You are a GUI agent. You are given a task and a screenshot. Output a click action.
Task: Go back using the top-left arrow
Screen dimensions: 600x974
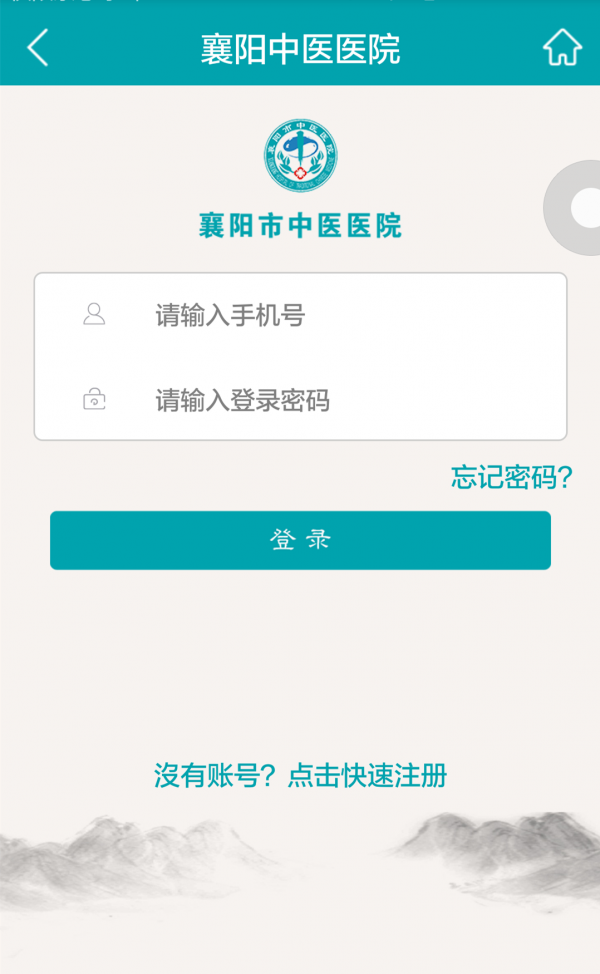[38, 48]
